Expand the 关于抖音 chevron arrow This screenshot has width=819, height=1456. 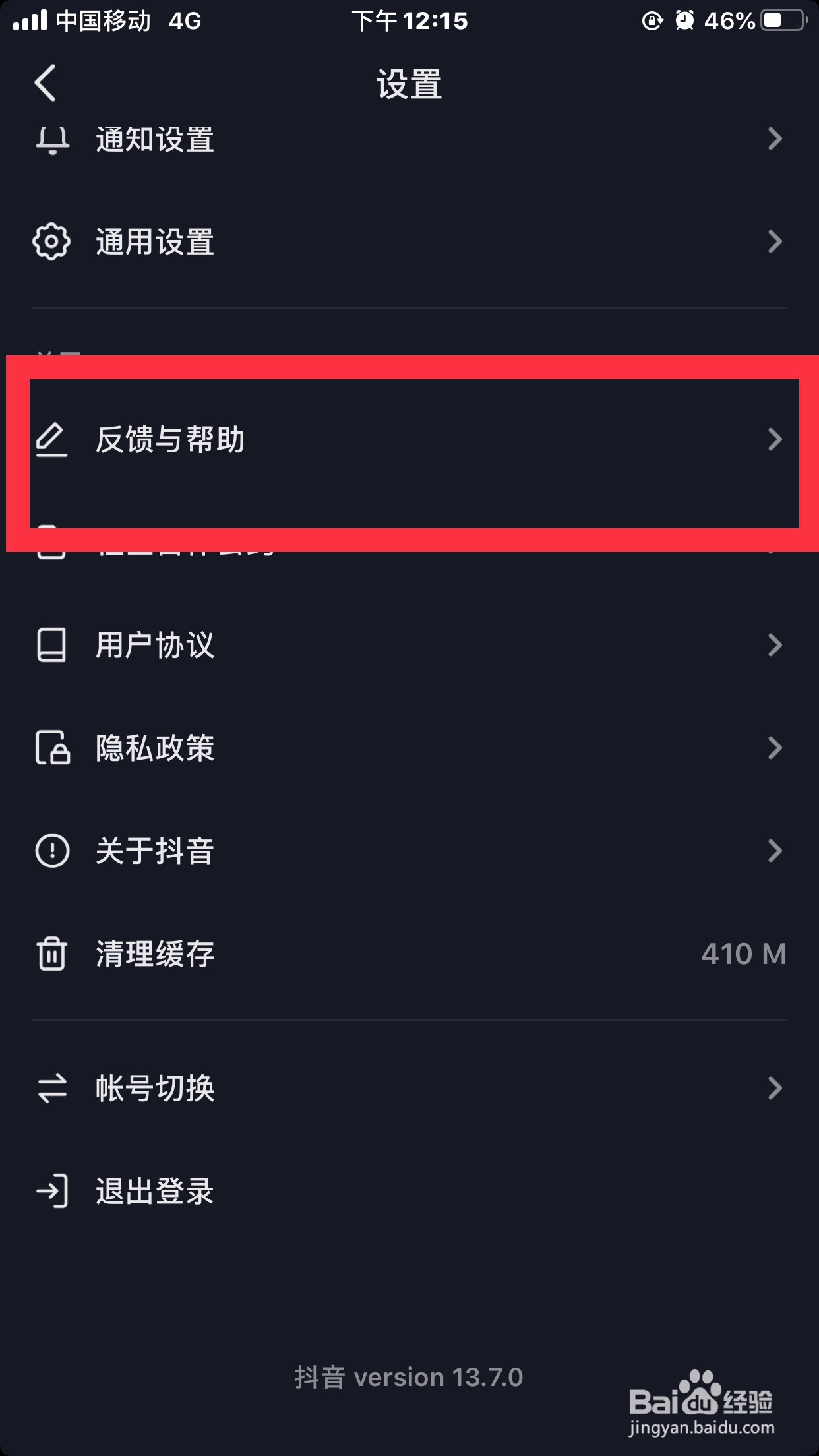775,851
